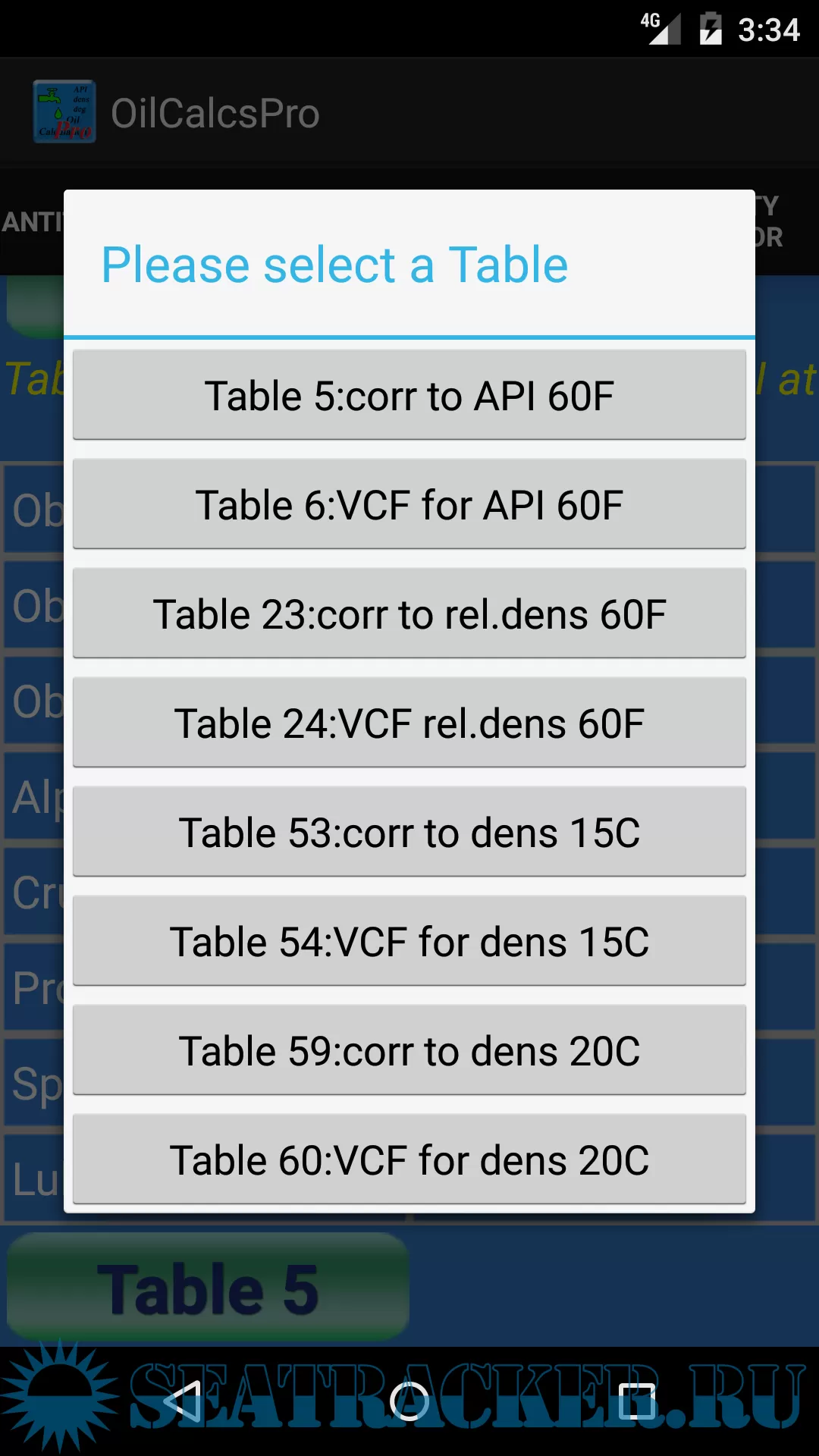Viewport: 819px width, 1456px height.
Task: Select Table 5: corr to API 60F
Action: click(409, 395)
